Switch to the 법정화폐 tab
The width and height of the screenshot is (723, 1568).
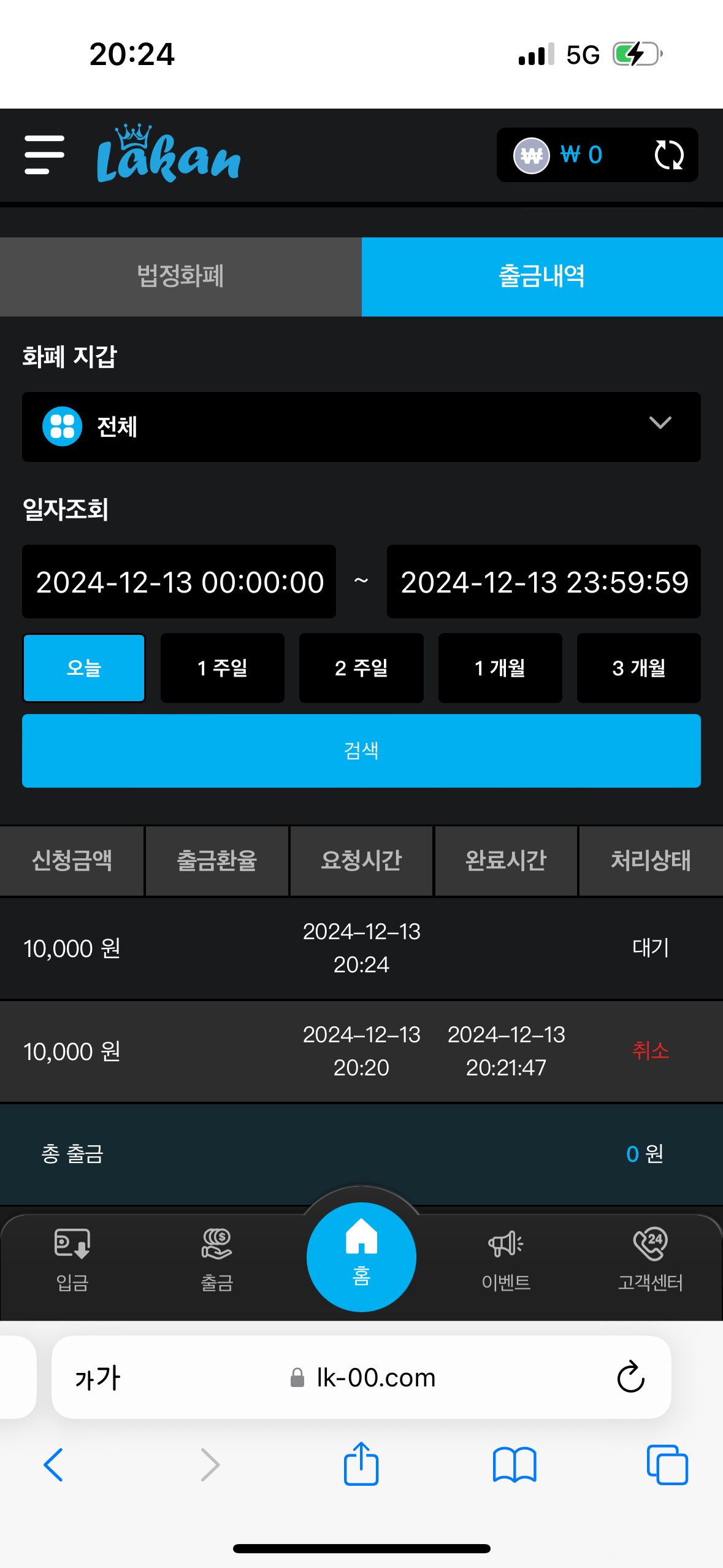click(x=180, y=277)
